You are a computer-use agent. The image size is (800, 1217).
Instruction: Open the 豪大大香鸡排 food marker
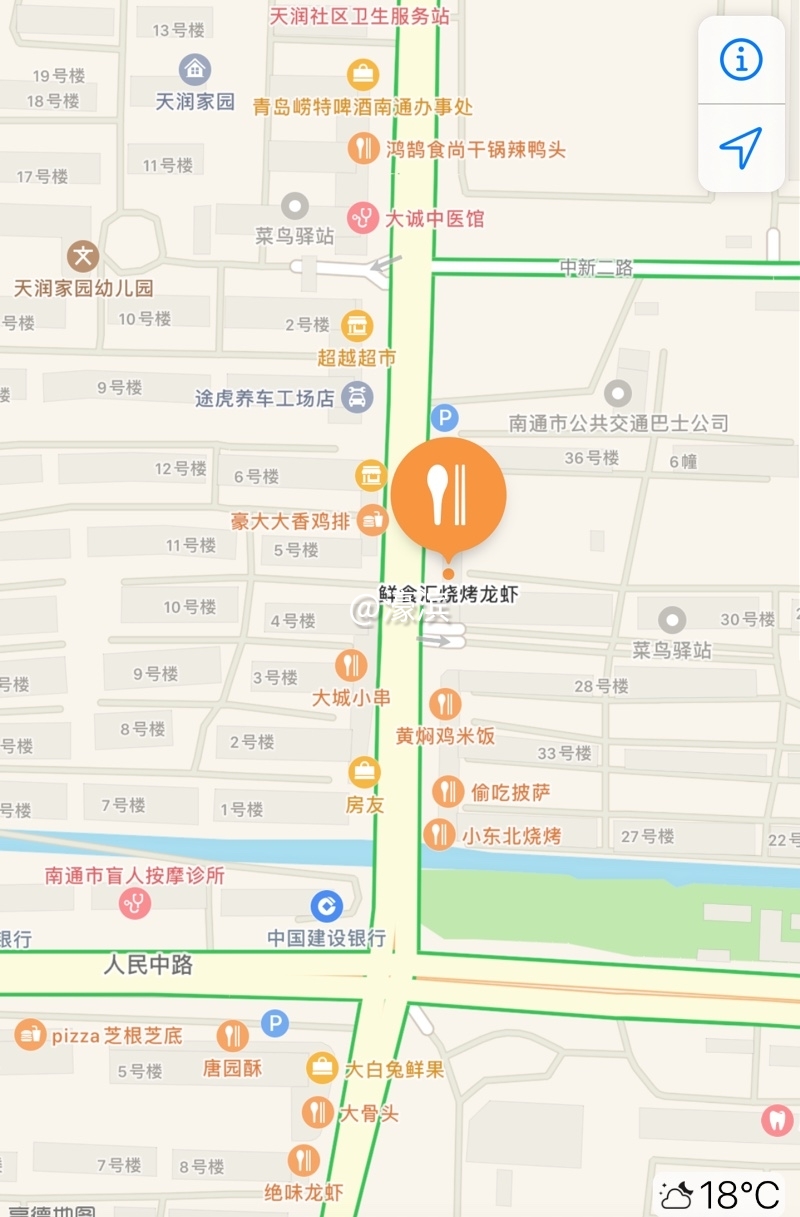[372, 519]
